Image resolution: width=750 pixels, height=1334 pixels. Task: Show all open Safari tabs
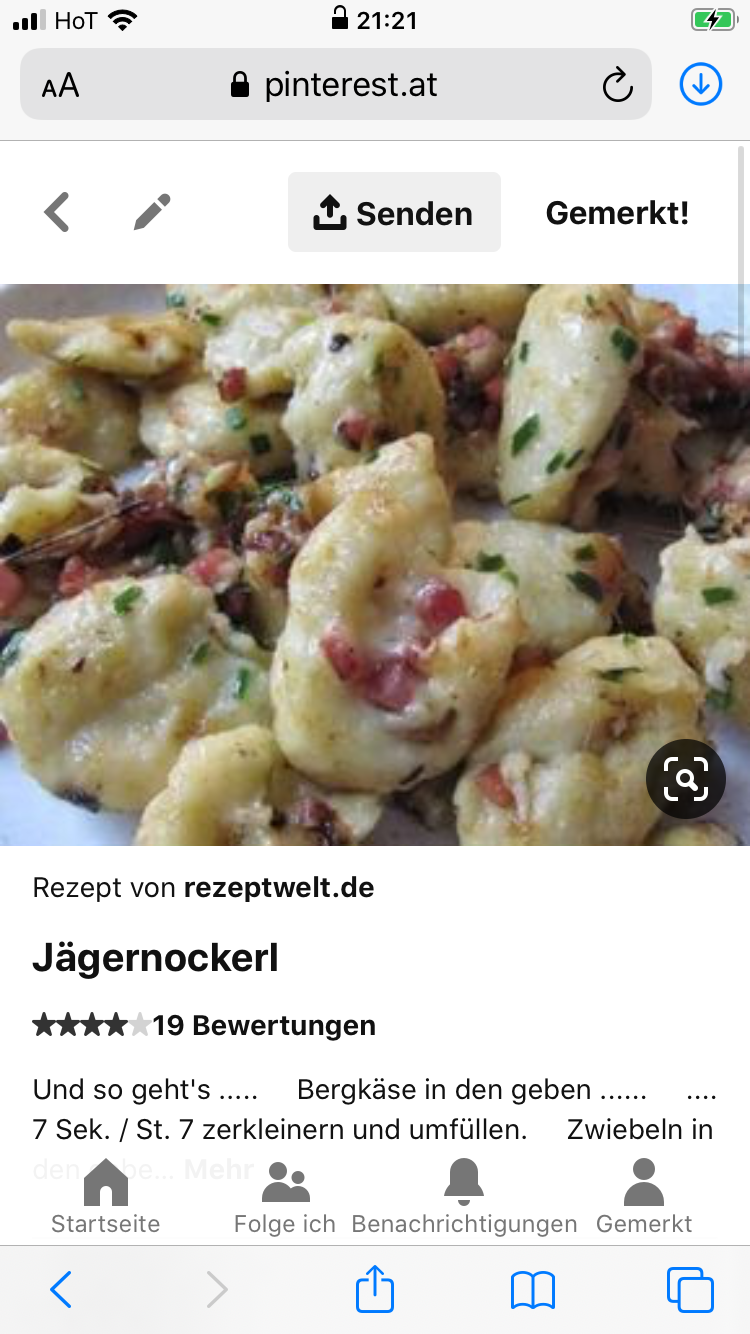pos(690,1290)
